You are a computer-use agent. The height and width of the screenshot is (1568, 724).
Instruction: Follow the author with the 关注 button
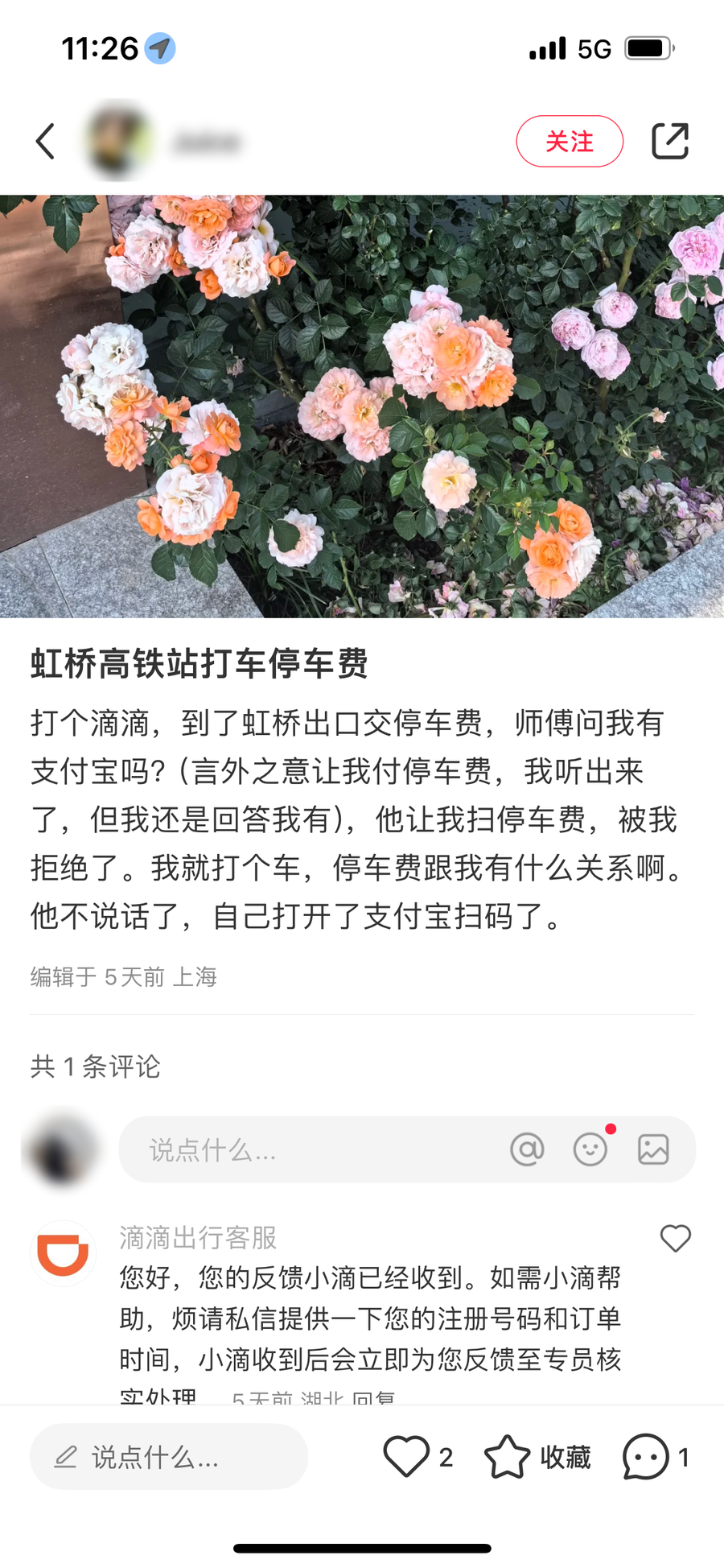(x=570, y=142)
